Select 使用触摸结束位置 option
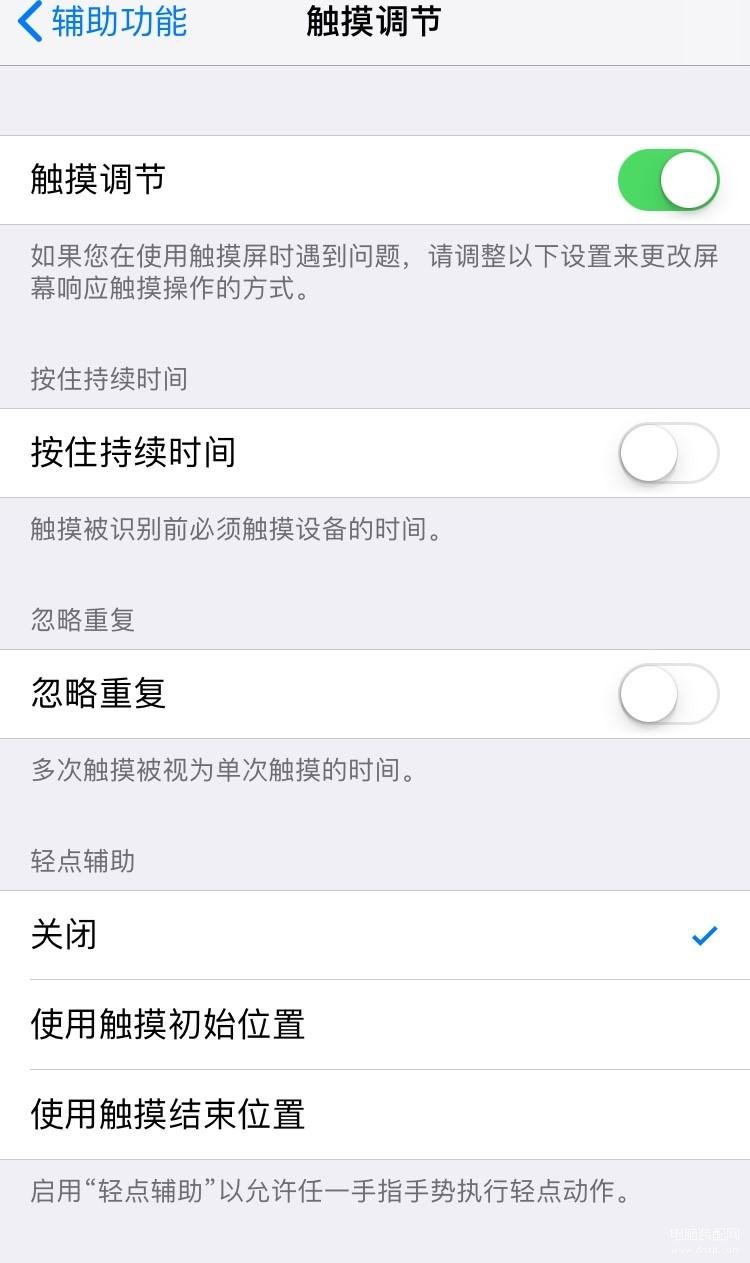The height and width of the screenshot is (1263, 750). click(x=375, y=1115)
